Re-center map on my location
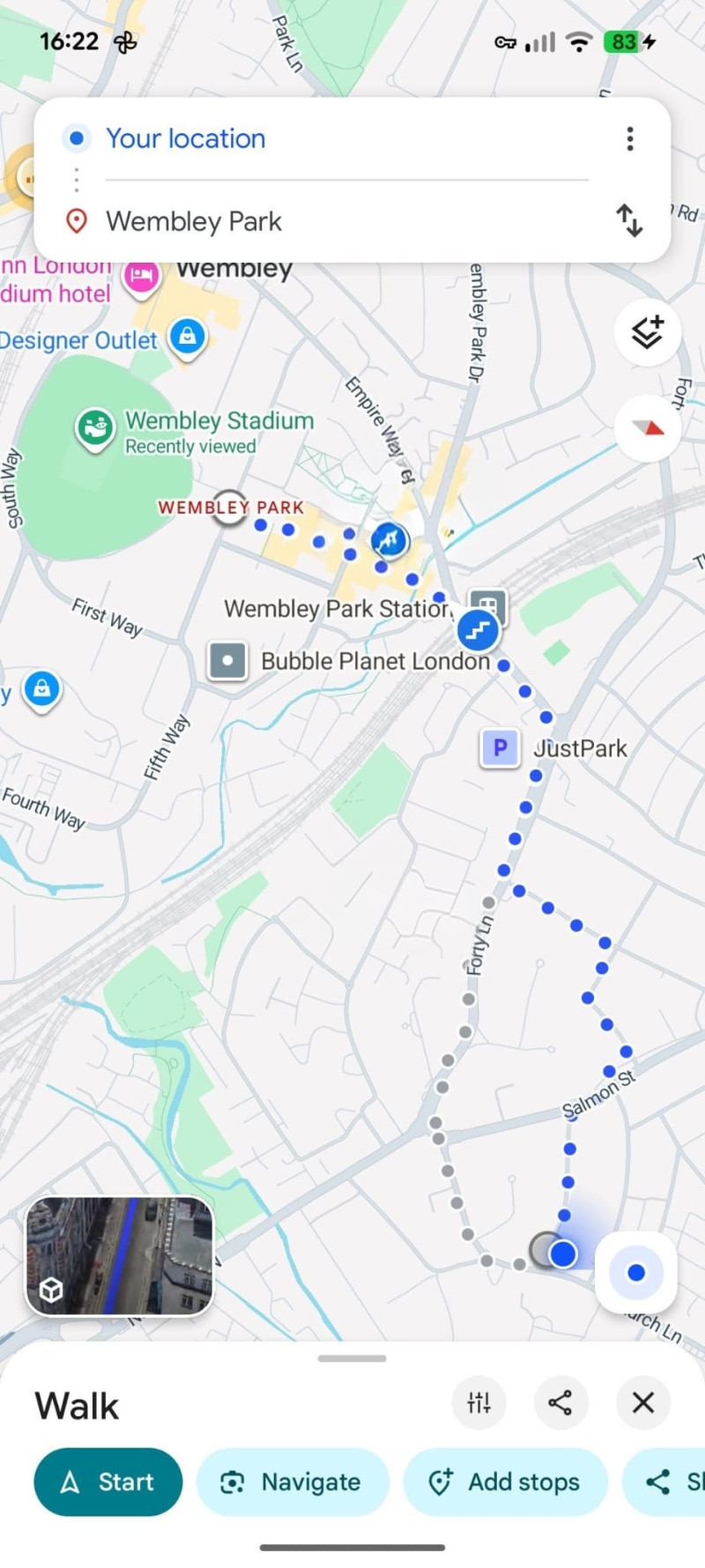The image size is (705, 1568). coord(636,1273)
